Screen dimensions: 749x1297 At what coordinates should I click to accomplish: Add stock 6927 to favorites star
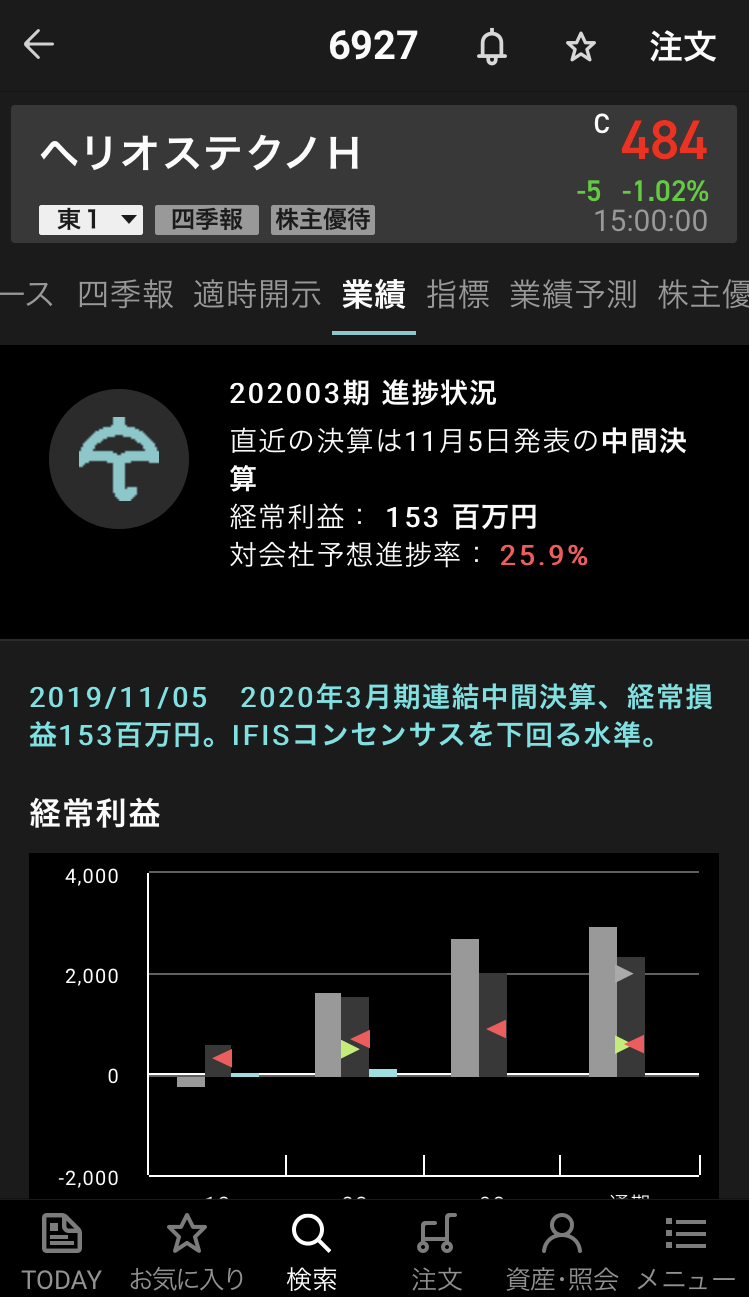coord(581,46)
